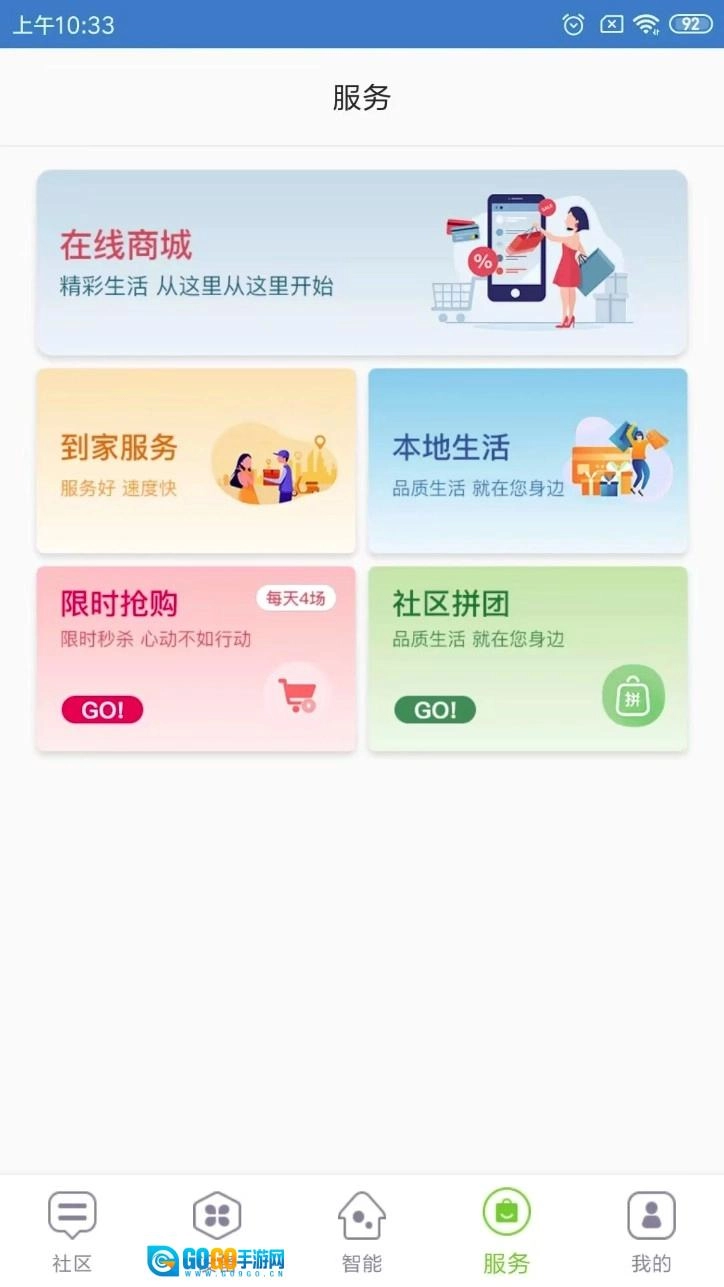Screen dimensions: 724x1287
Task: Tap the green 服务 shopping bag icon
Action: pos(506,1214)
